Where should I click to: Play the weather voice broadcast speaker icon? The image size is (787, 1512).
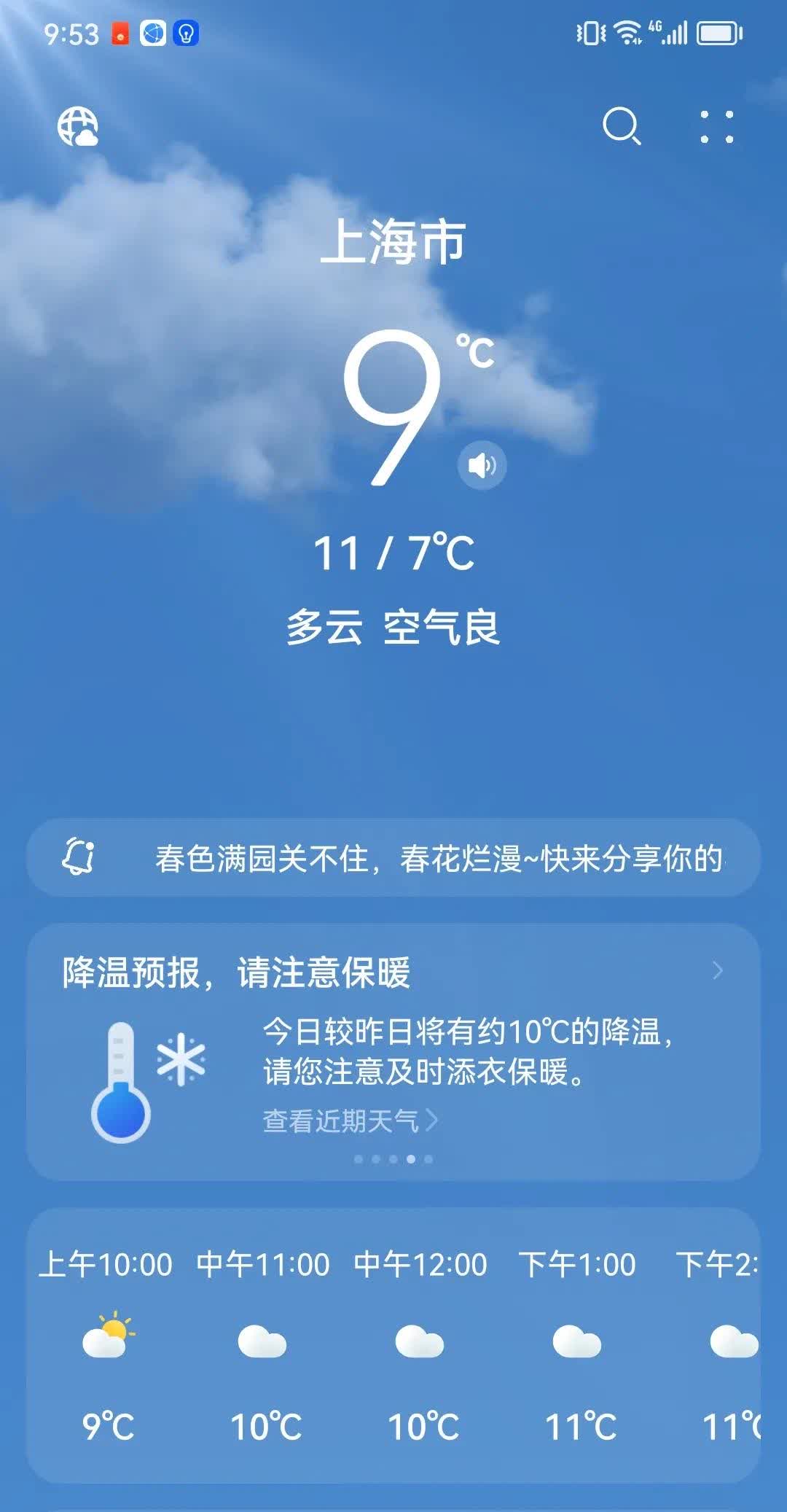[x=483, y=465]
